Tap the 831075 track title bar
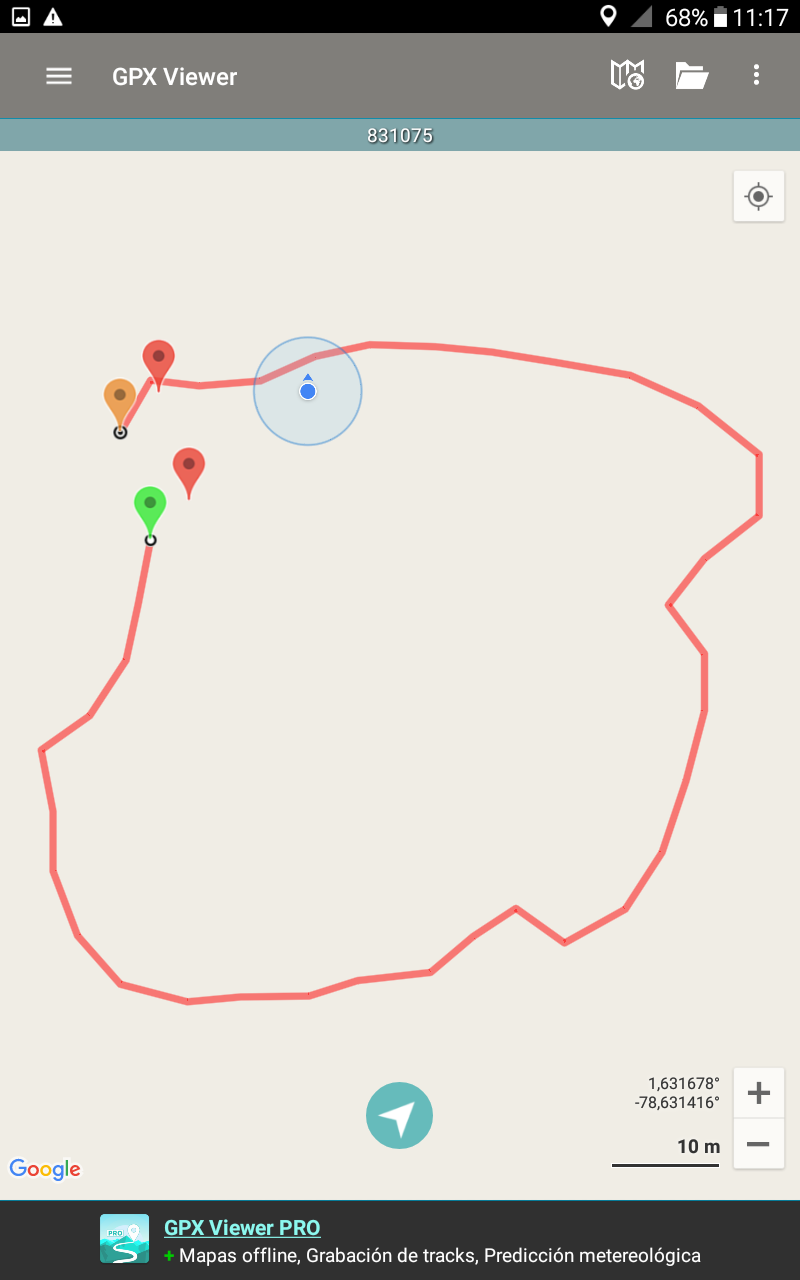This screenshot has width=800, height=1280. 400,135
